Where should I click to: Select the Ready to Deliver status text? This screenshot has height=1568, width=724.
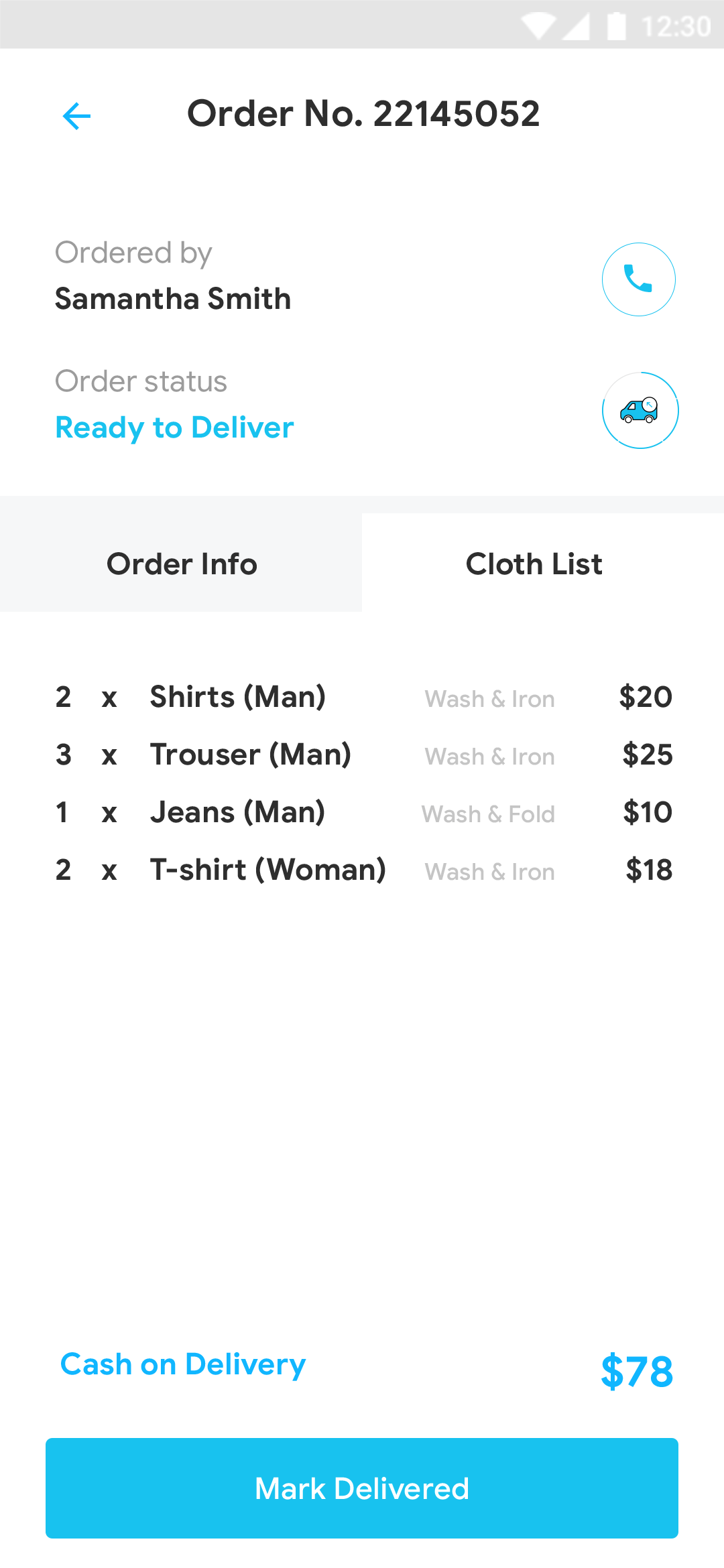[174, 427]
